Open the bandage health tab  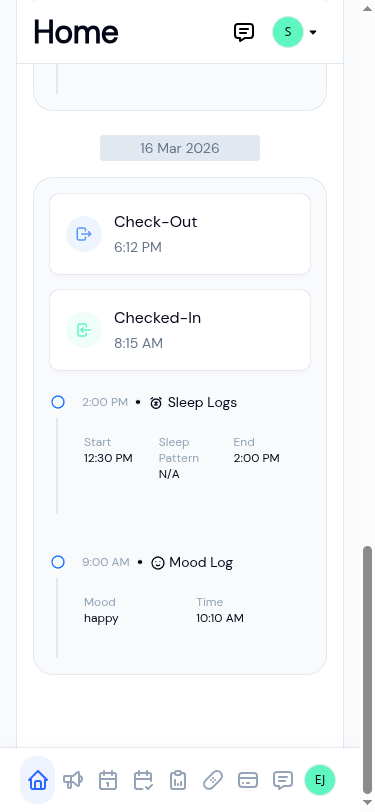point(213,780)
